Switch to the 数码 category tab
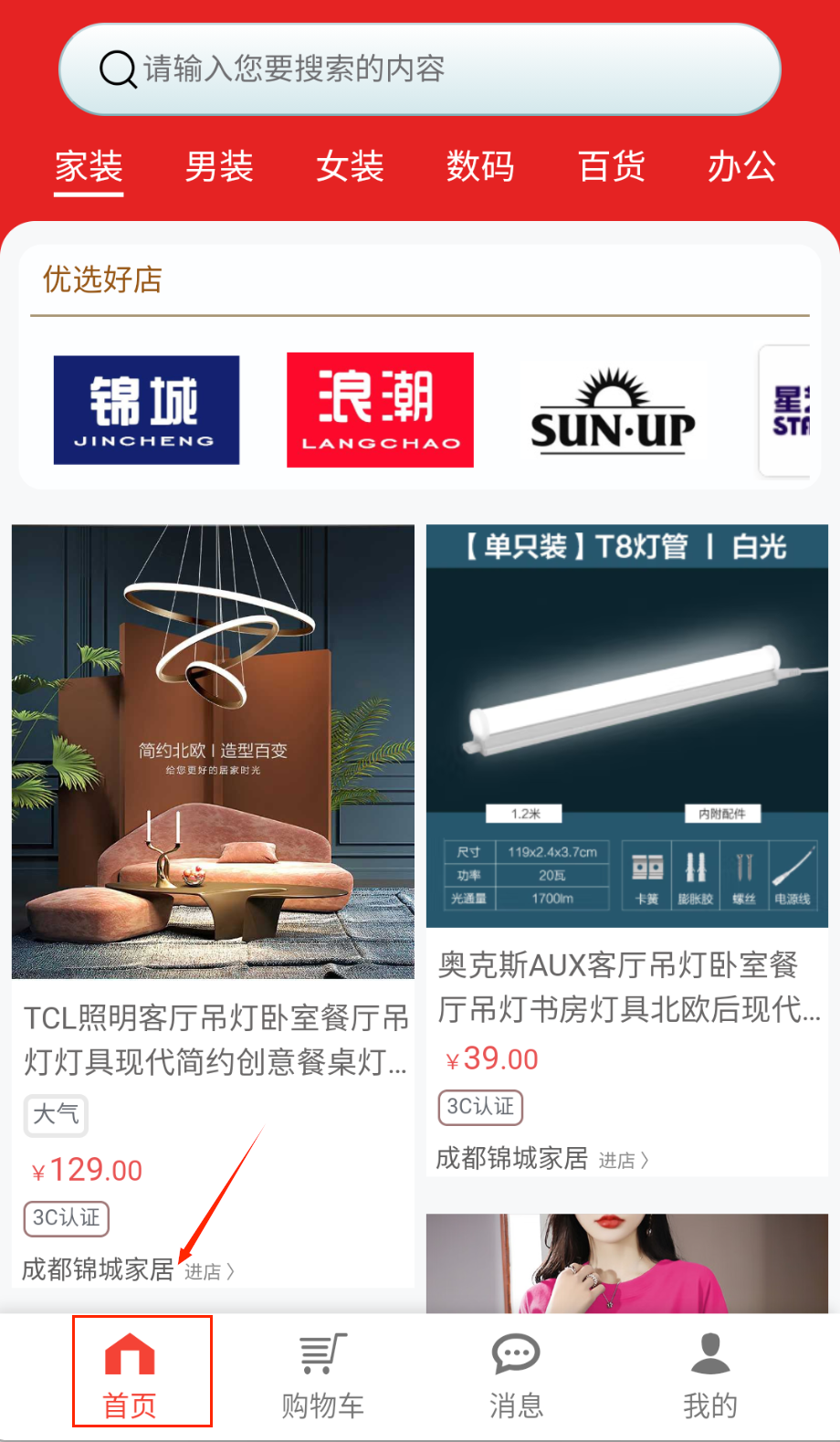 [x=480, y=167]
